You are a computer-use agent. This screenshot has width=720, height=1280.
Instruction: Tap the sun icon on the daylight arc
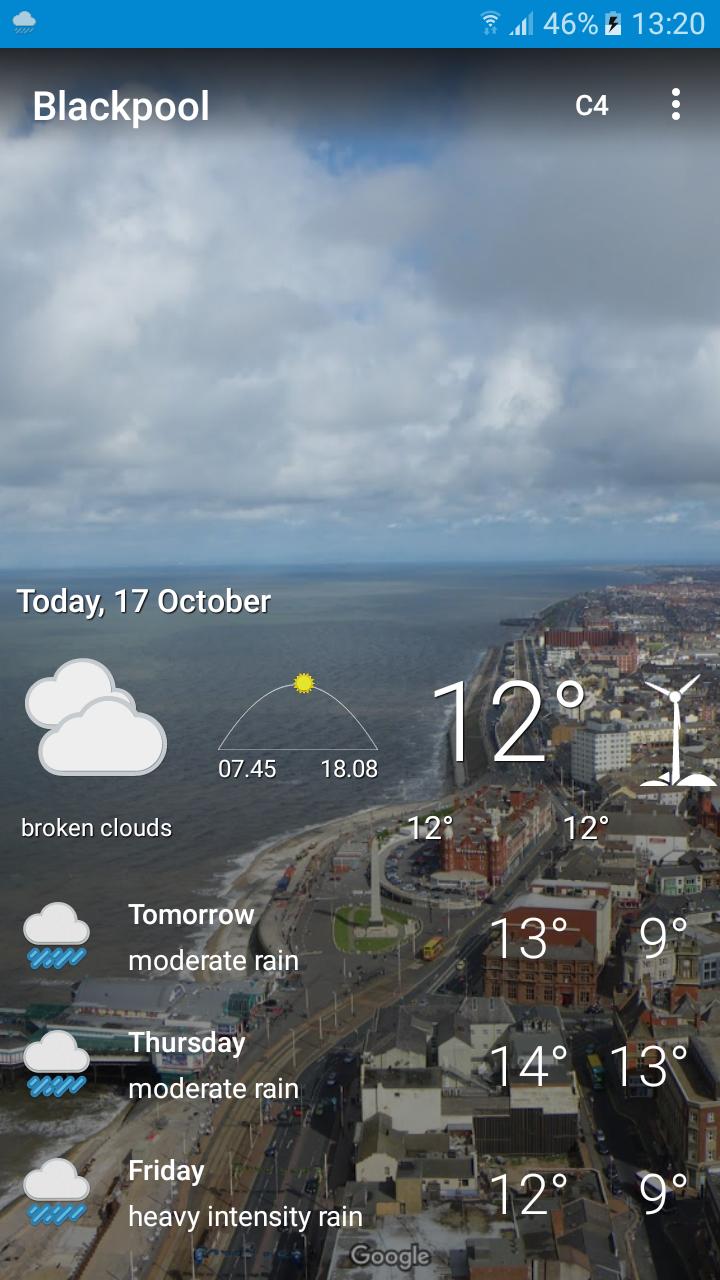(x=303, y=683)
